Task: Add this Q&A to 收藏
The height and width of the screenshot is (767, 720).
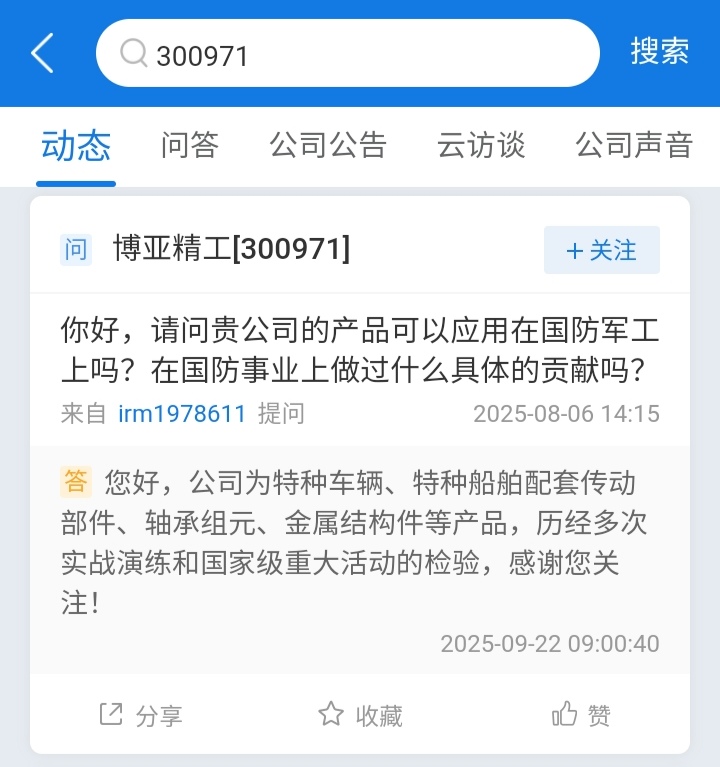Action: point(360,715)
